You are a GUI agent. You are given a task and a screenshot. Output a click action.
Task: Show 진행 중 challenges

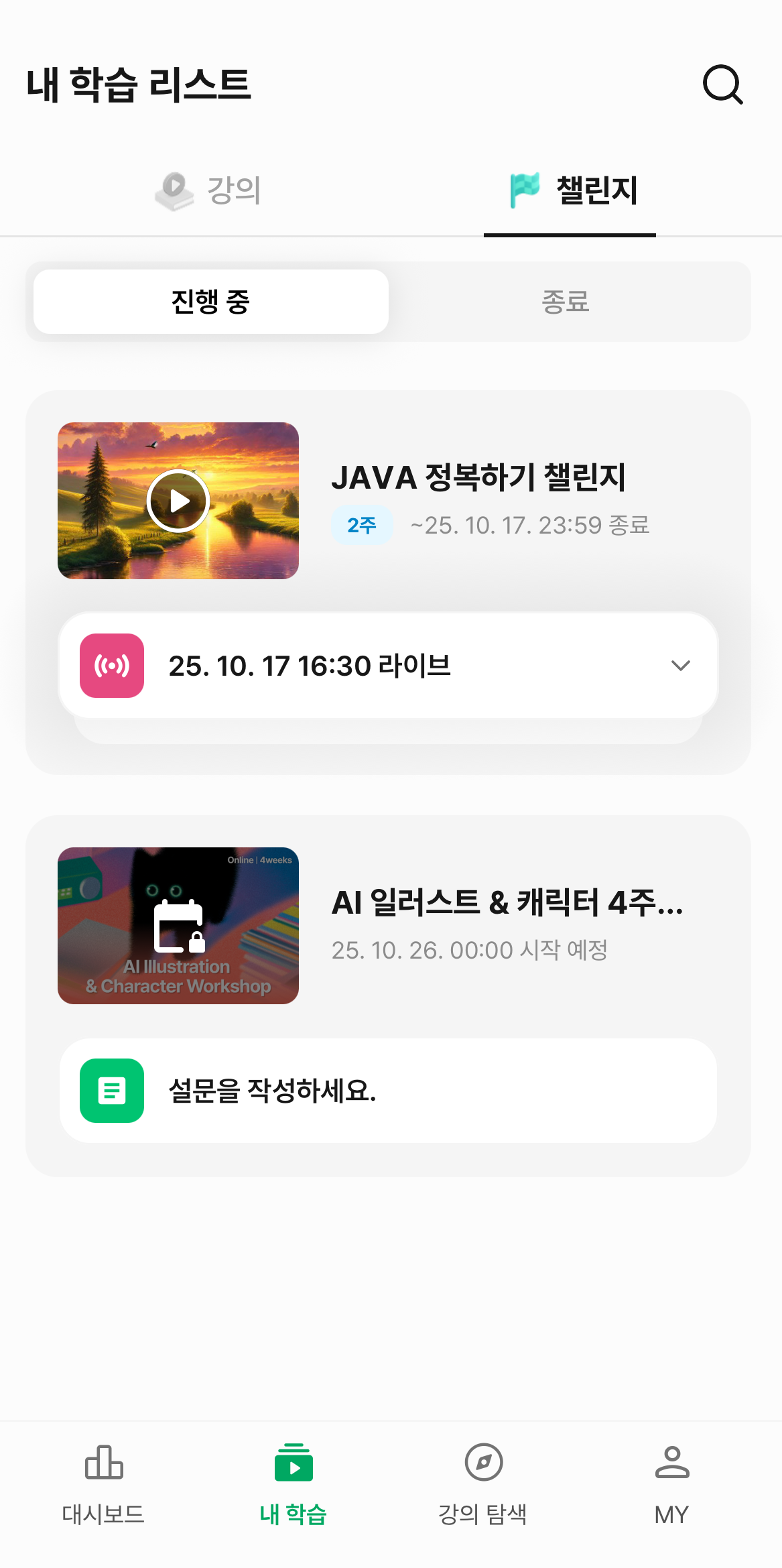[x=211, y=302]
